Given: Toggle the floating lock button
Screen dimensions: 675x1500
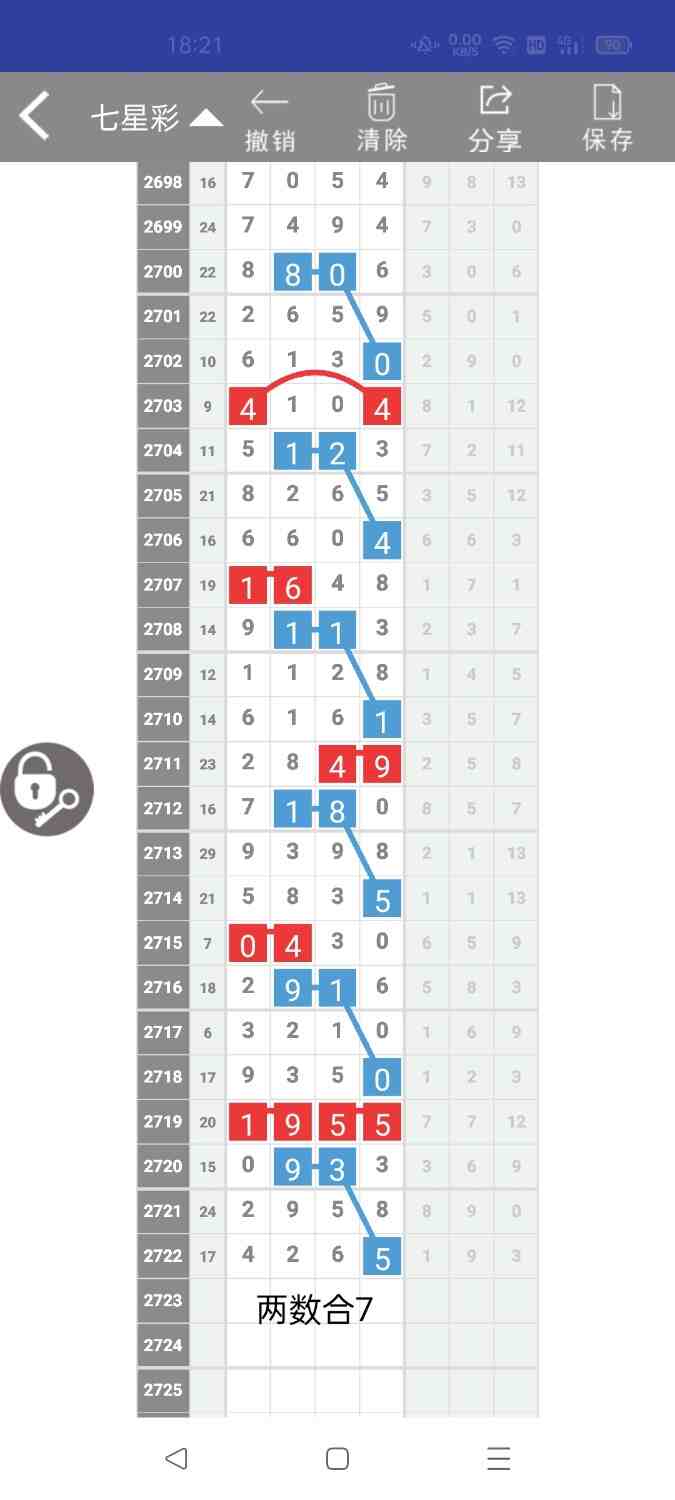Looking at the screenshot, I should (47, 789).
